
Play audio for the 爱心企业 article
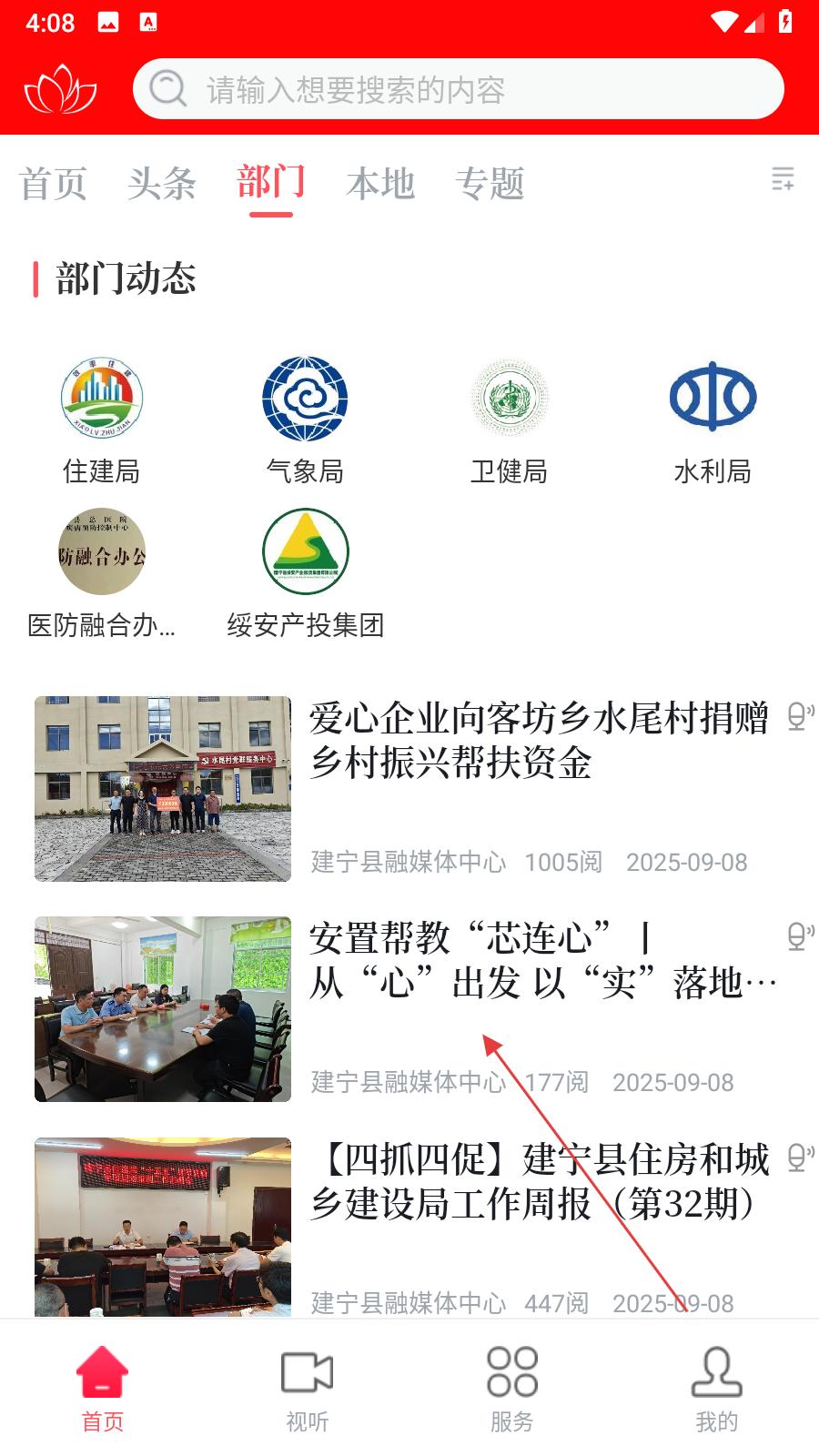(800, 716)
